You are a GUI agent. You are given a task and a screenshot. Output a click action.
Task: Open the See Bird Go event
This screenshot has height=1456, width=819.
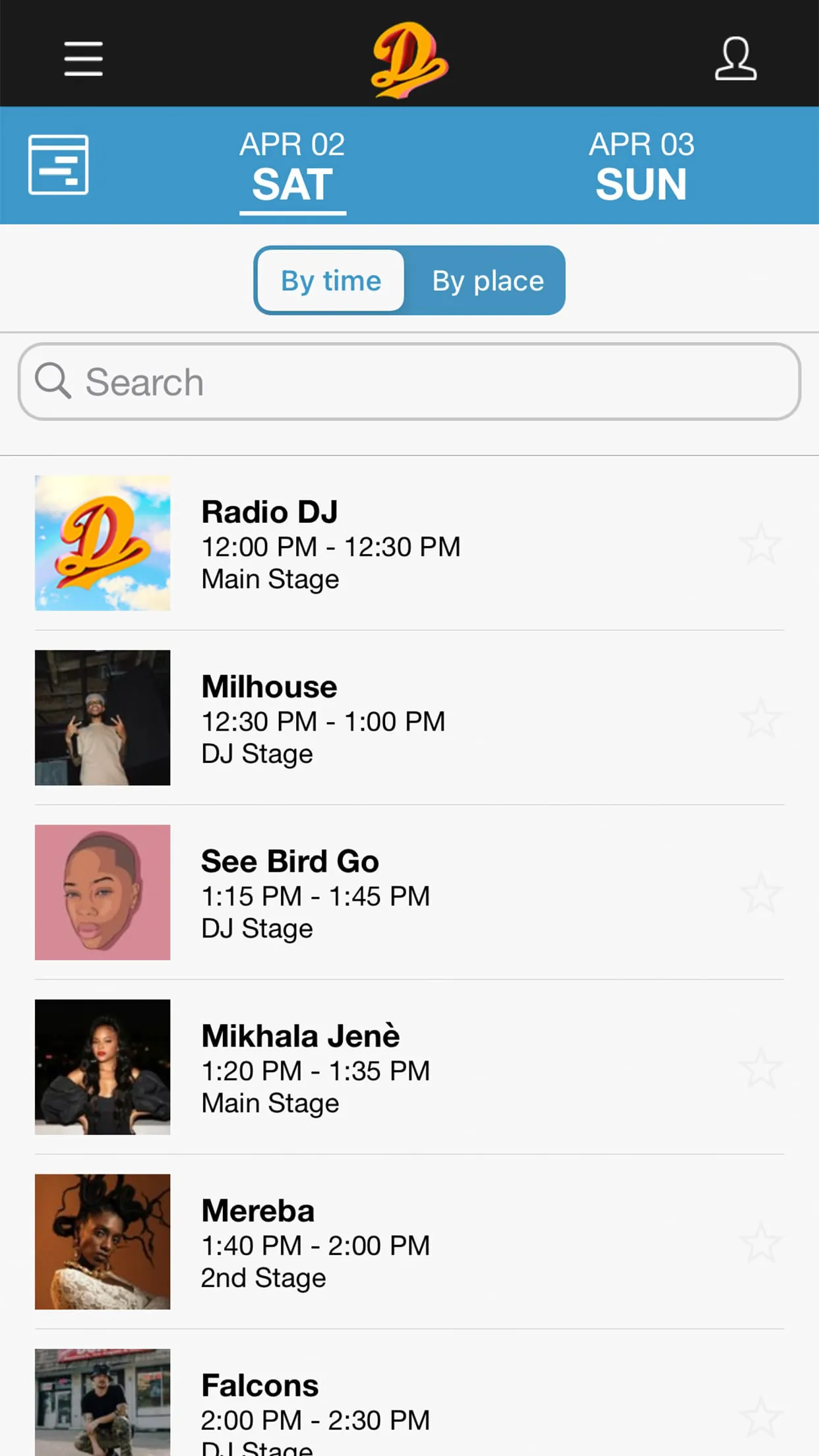[x=315, y=893]
